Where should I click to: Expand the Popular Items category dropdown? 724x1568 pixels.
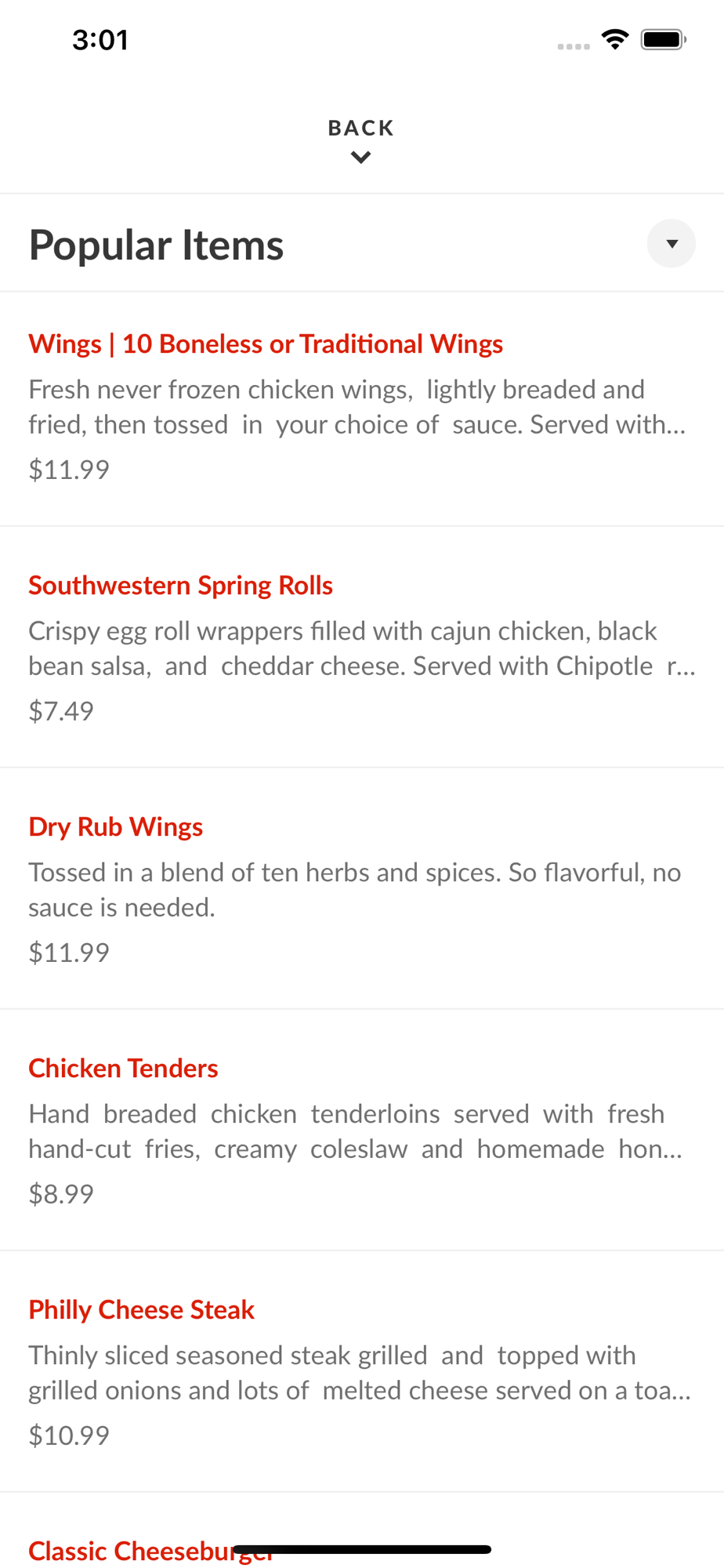click(x=671, y=244)
